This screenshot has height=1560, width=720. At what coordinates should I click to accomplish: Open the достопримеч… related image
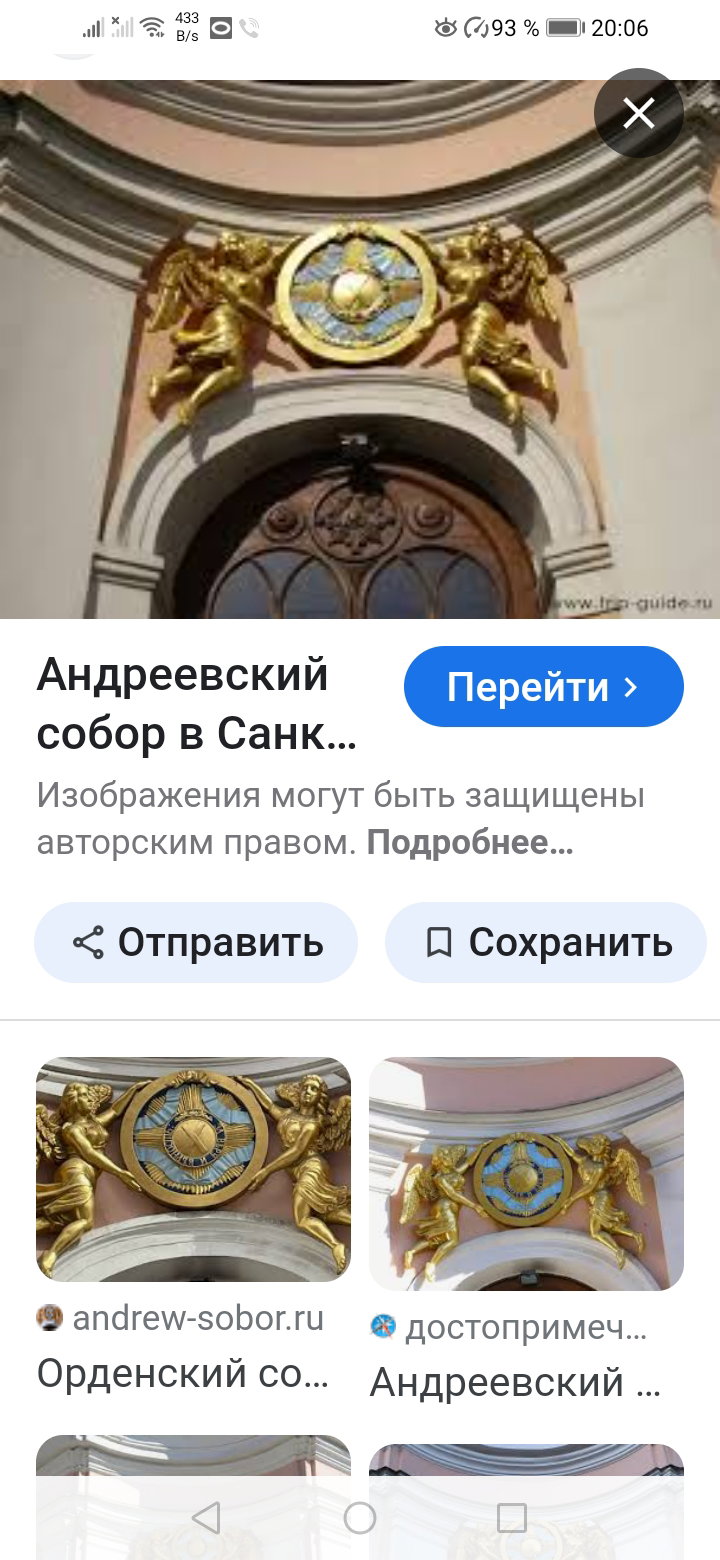[x=526, y=1173]
